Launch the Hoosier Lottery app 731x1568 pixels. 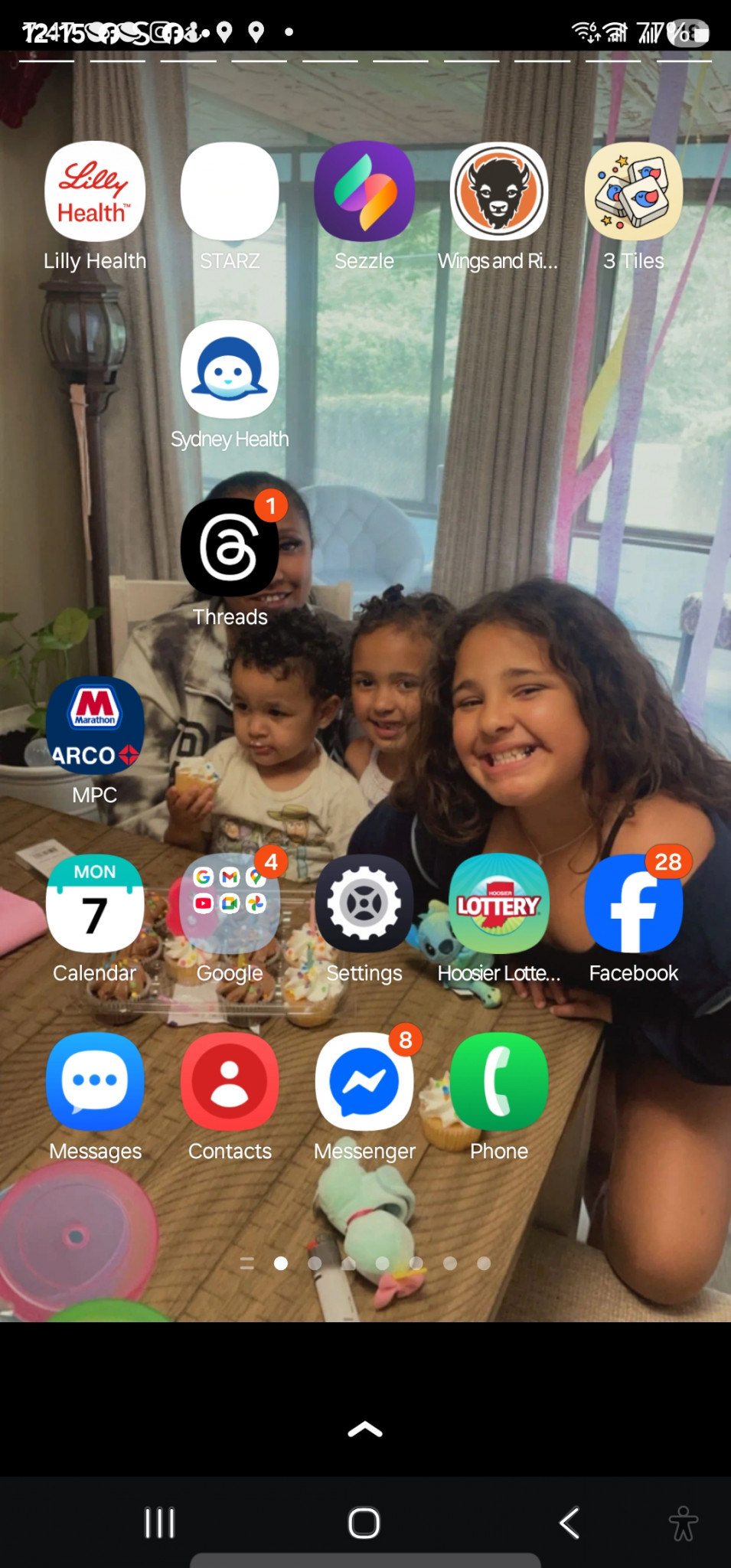point(499,904)
